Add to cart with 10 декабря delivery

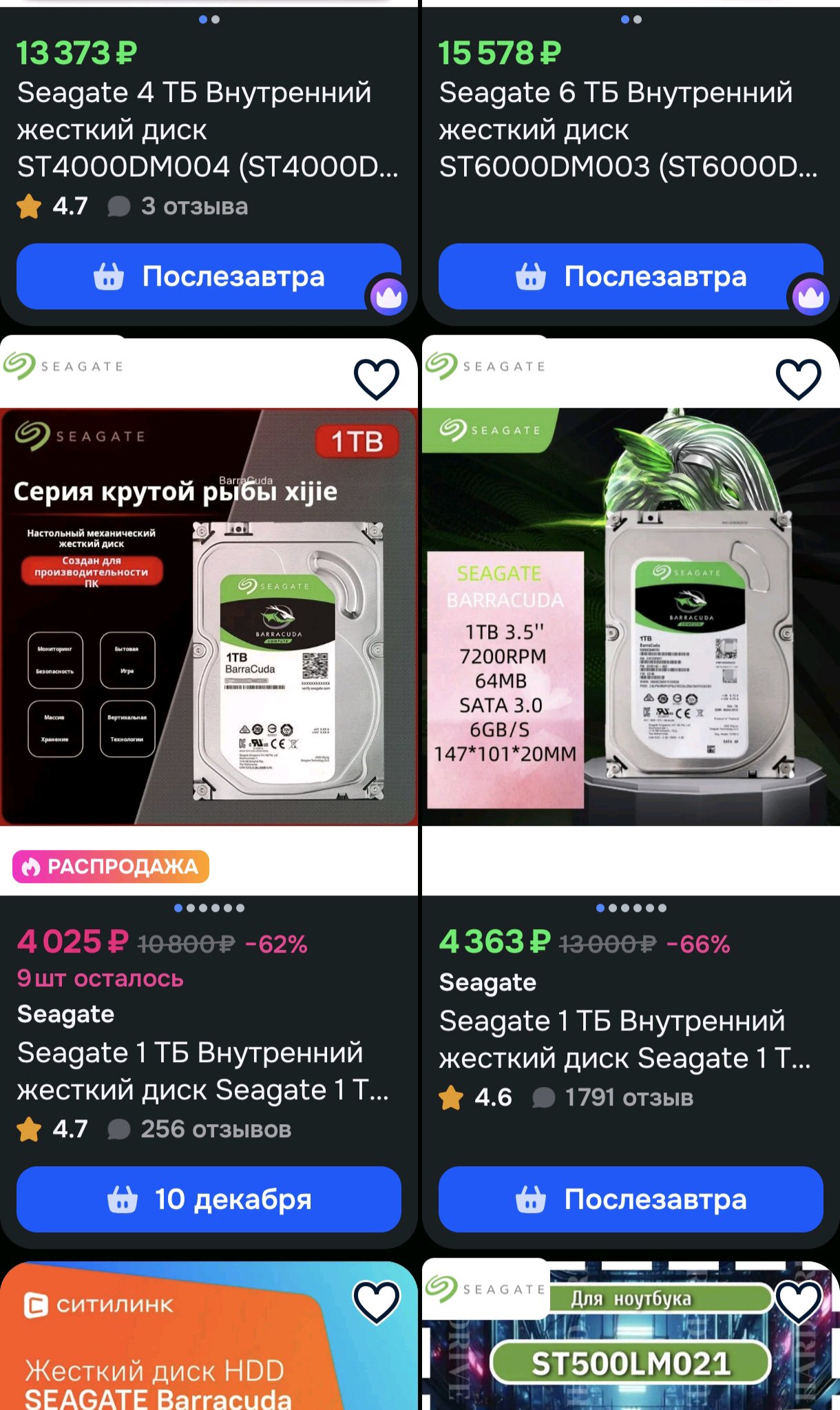[x=208, y=1199]
